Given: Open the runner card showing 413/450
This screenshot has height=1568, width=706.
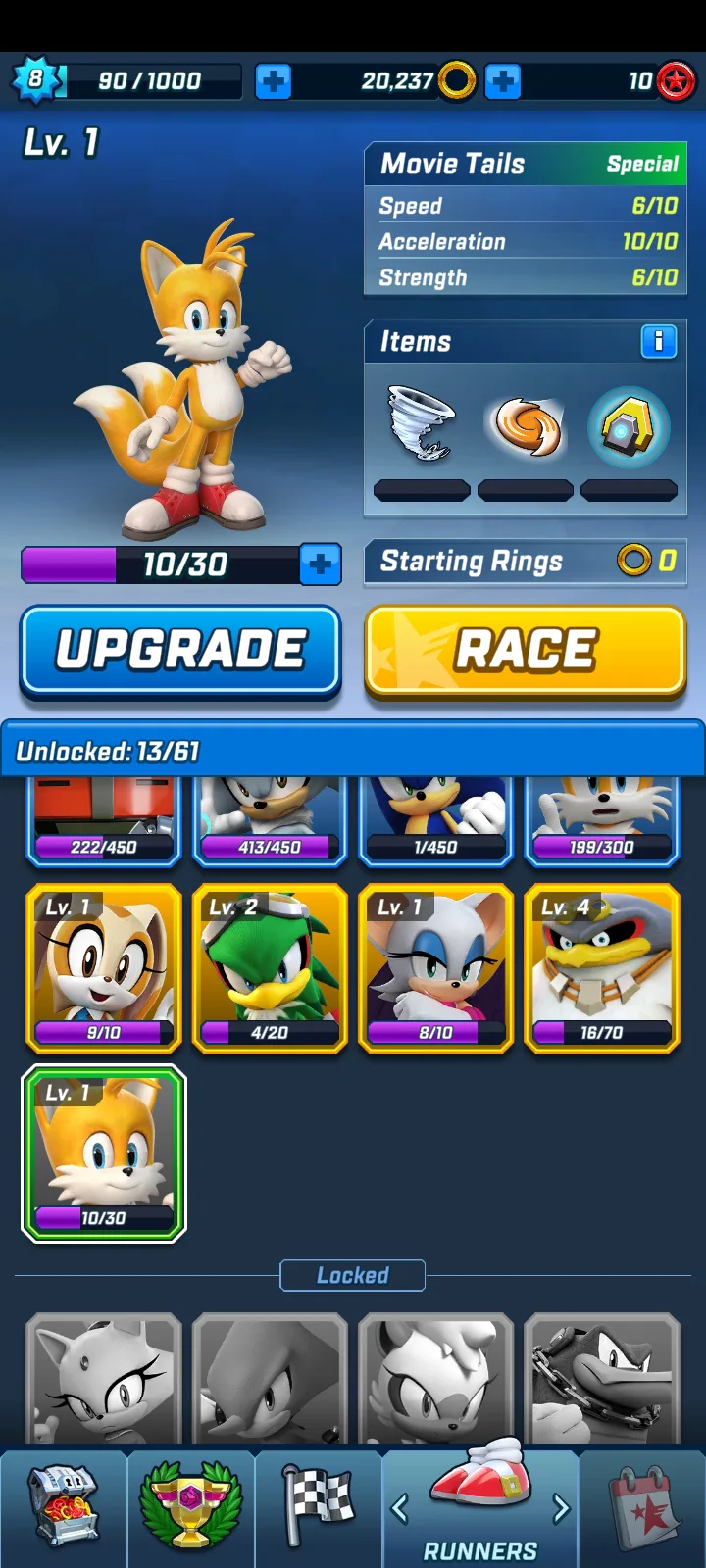Looking at the screenshot, I should pyautogui.click(x=270, y=821).
